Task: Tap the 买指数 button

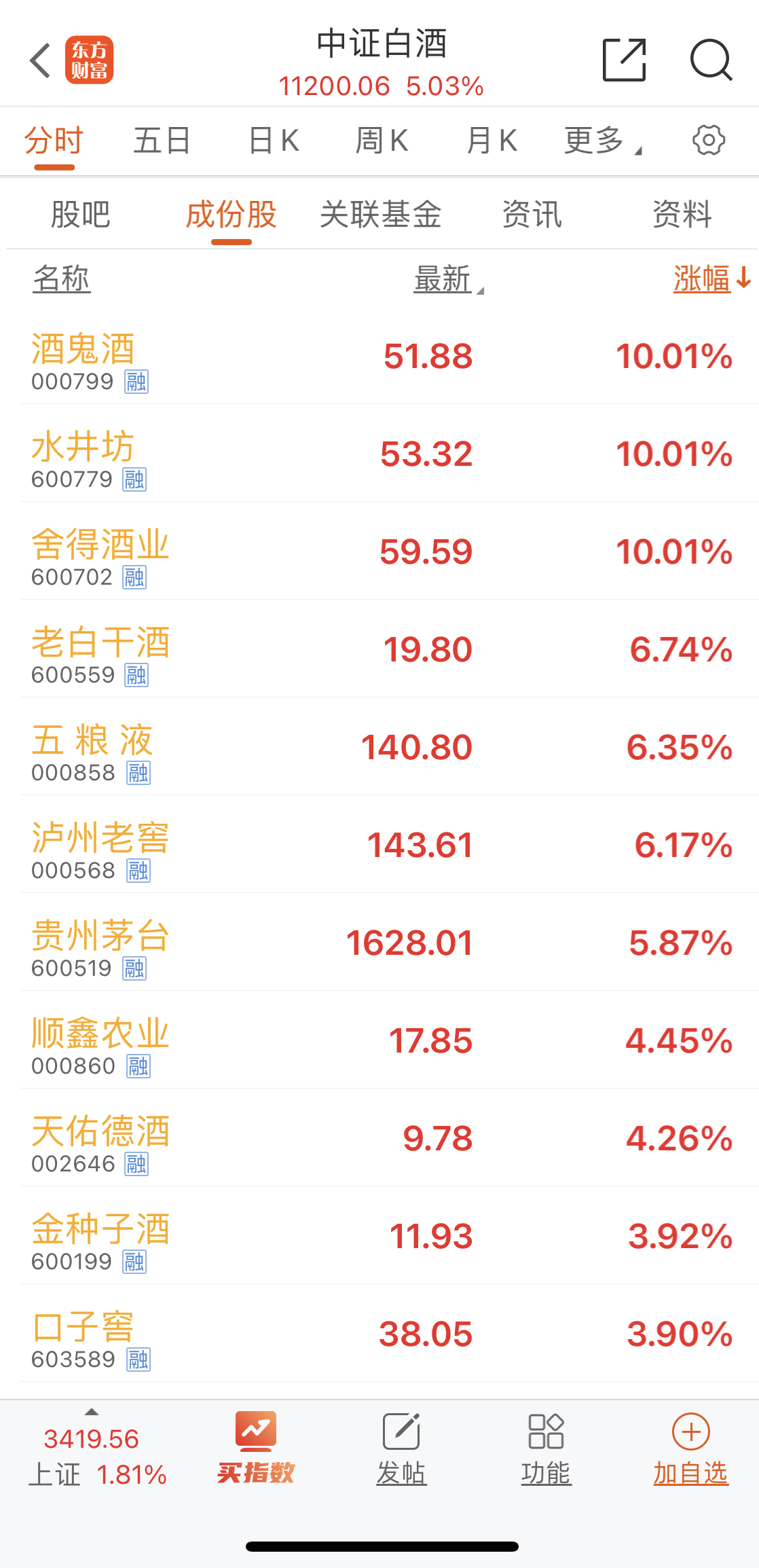Action: click(x=256, y=1448)
